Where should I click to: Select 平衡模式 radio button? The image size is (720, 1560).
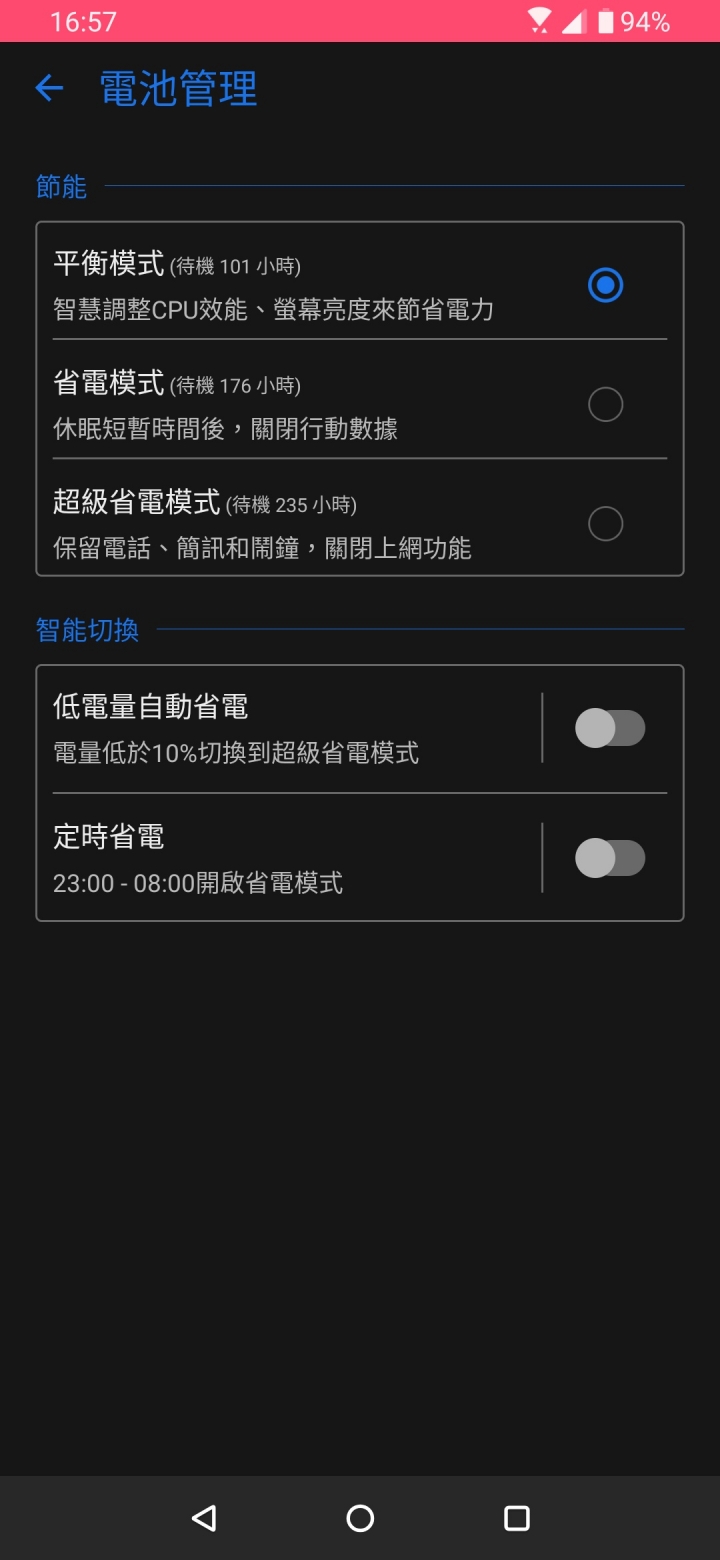coord(605,285)
